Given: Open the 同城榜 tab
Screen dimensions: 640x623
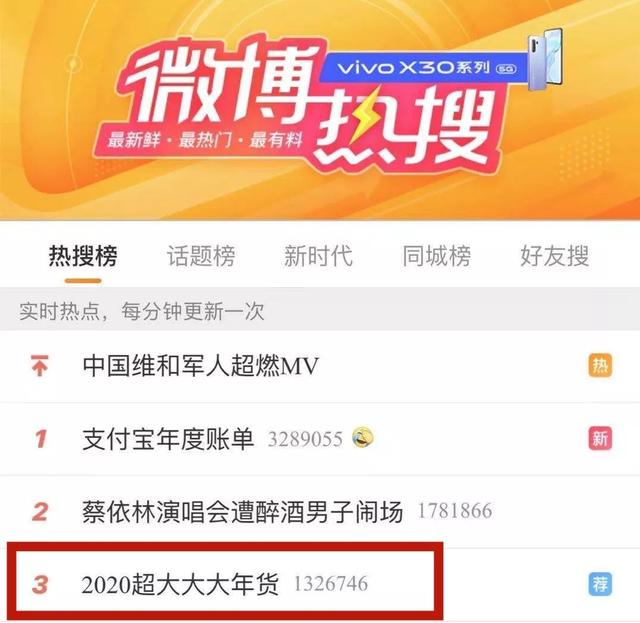Looking at the screenshot, I should [x=436, y=256].
